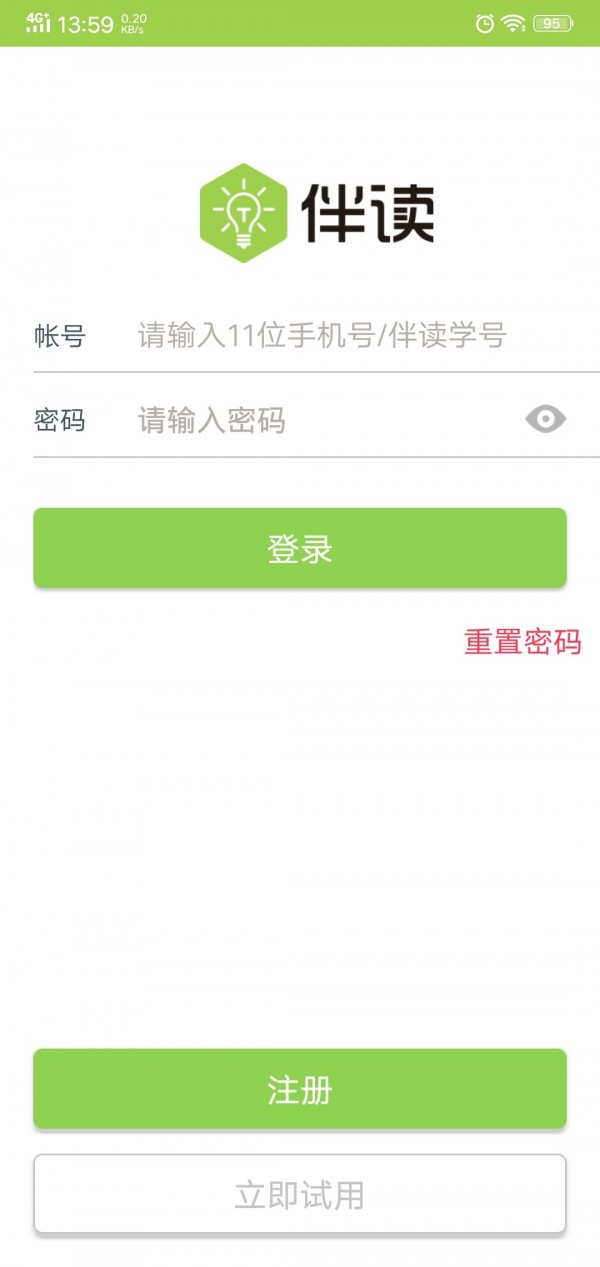Focus the 密码 password field
This screenshot has width=600, height=1267.
coord(325,420)
